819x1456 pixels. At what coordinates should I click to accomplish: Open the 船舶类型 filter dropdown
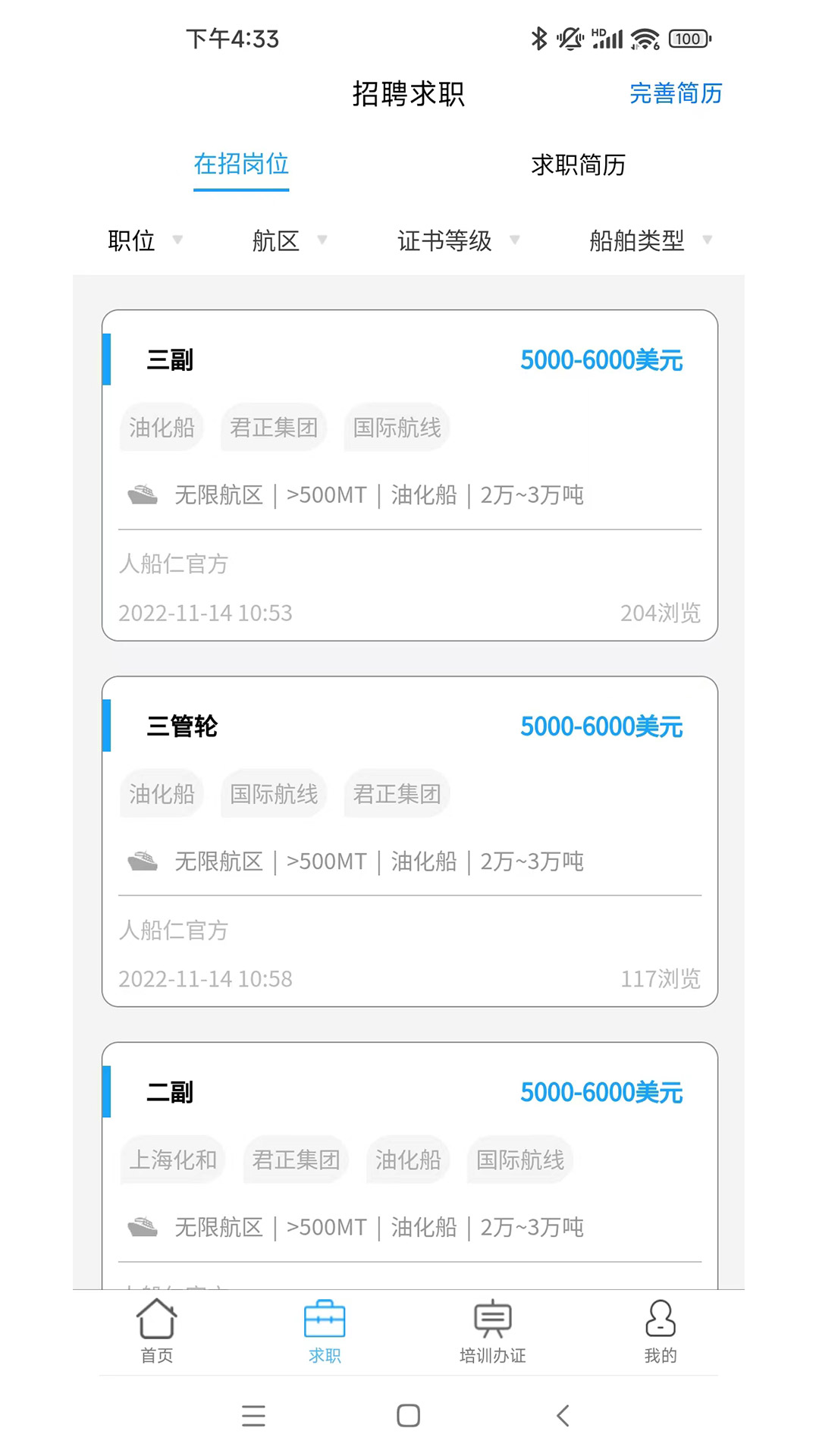click(x=651, y=240)
